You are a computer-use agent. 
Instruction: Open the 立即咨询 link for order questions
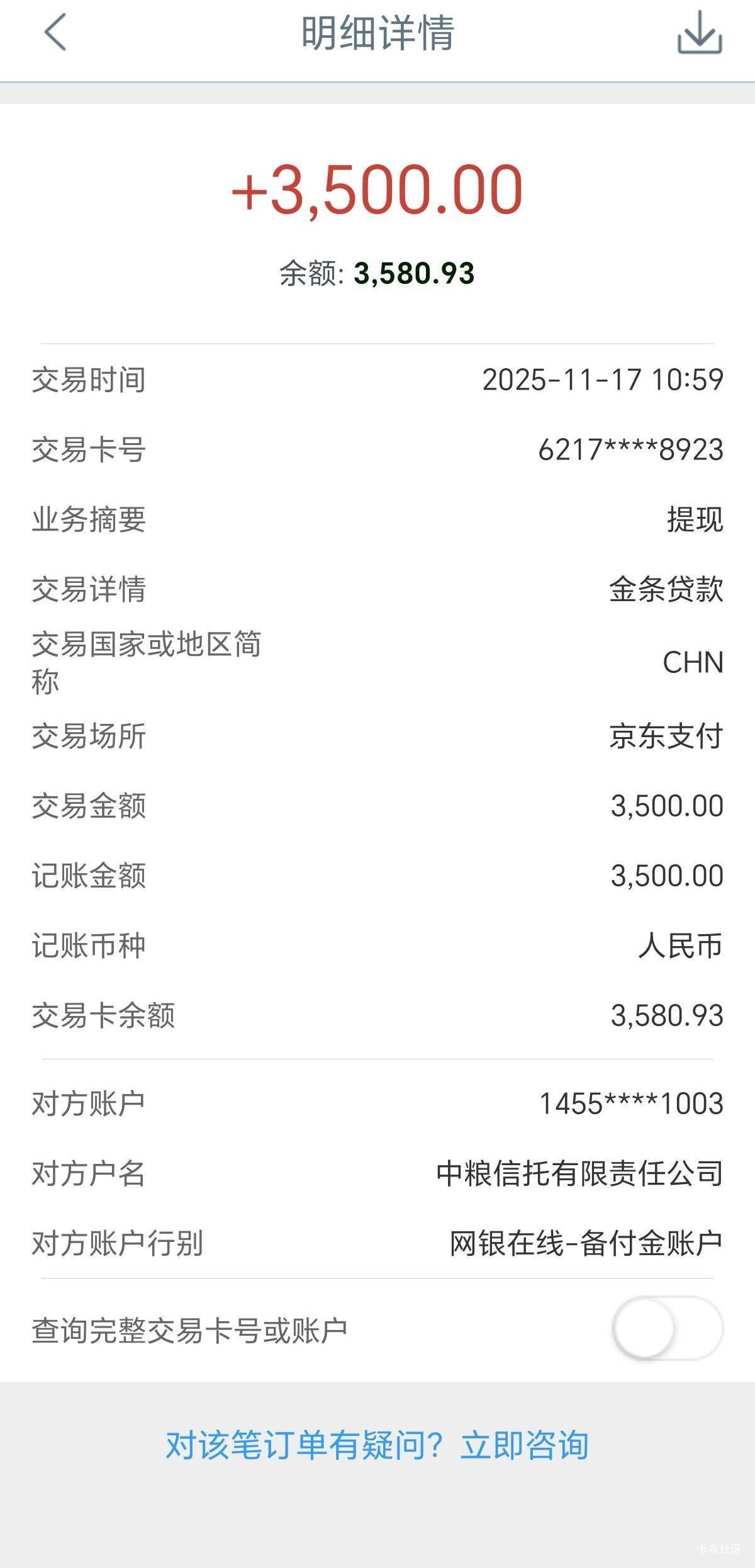(x=524, y=1445)
